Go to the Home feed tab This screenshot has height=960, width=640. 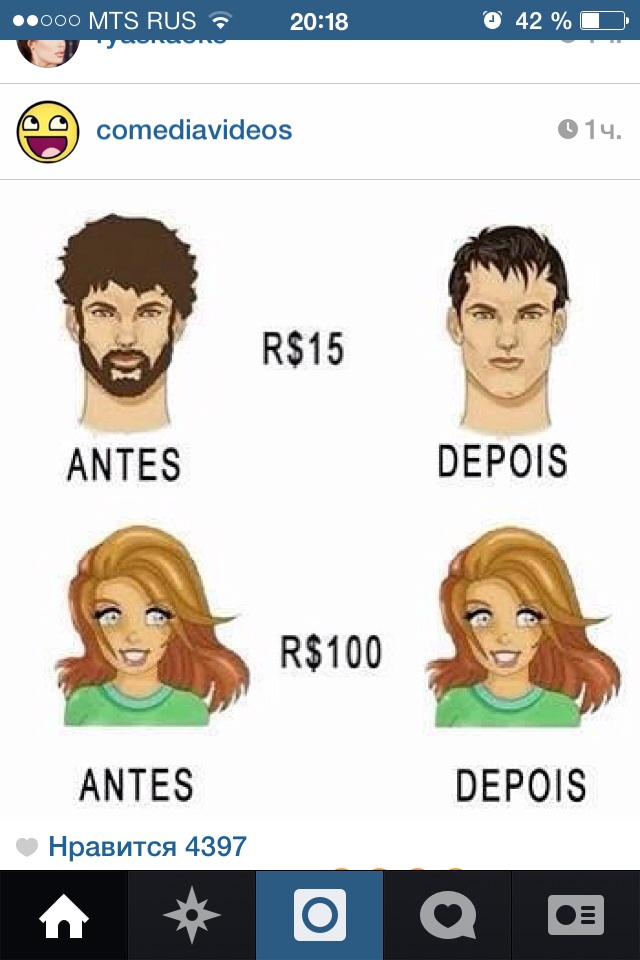click(x=63, y=915)
